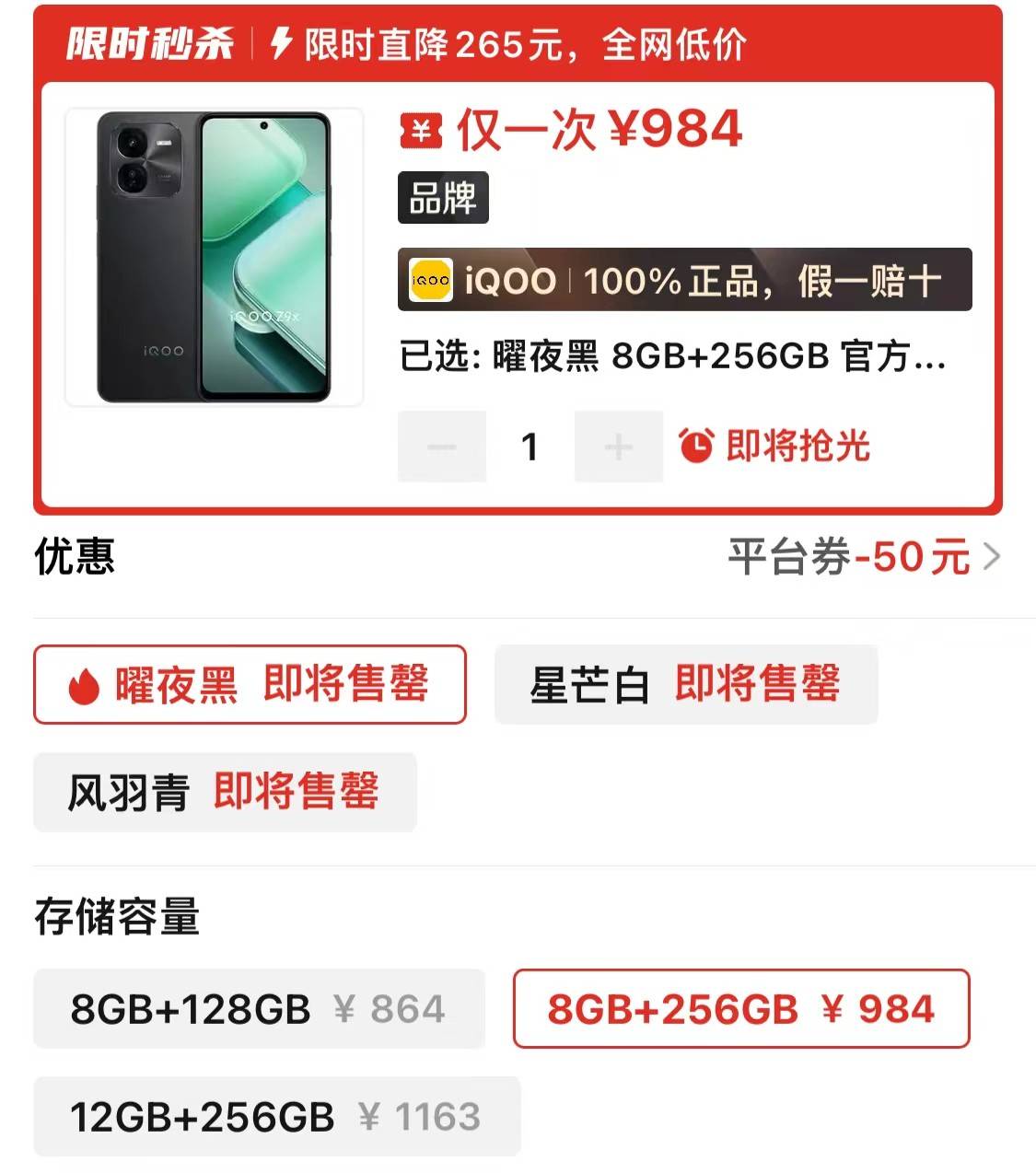This screenshot has height=1173, width=1036.
Task: Choose the 星芒白 color option
Action: click(x=686, y=684)
